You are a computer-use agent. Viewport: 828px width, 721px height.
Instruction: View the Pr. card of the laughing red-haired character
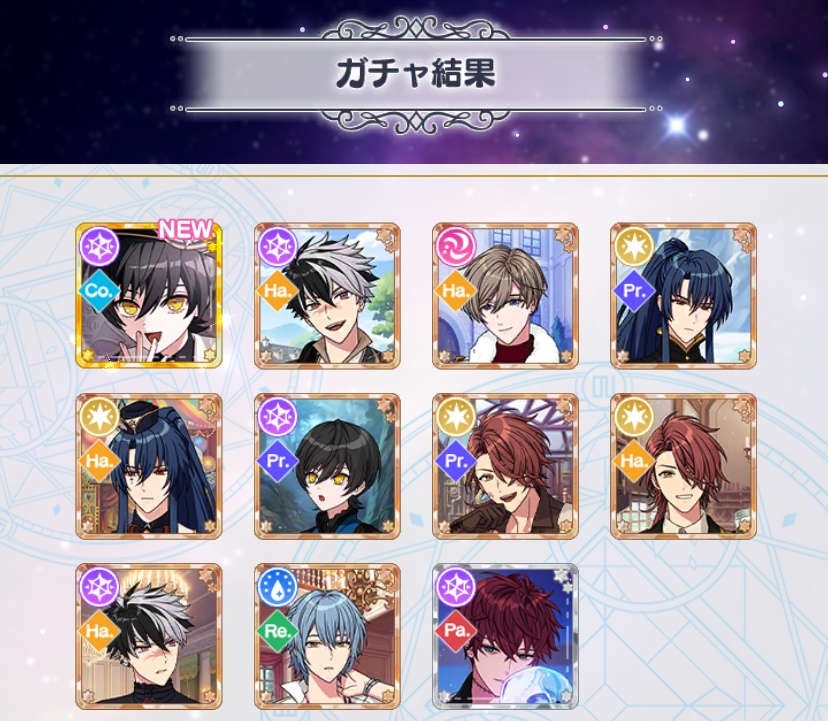505,466
